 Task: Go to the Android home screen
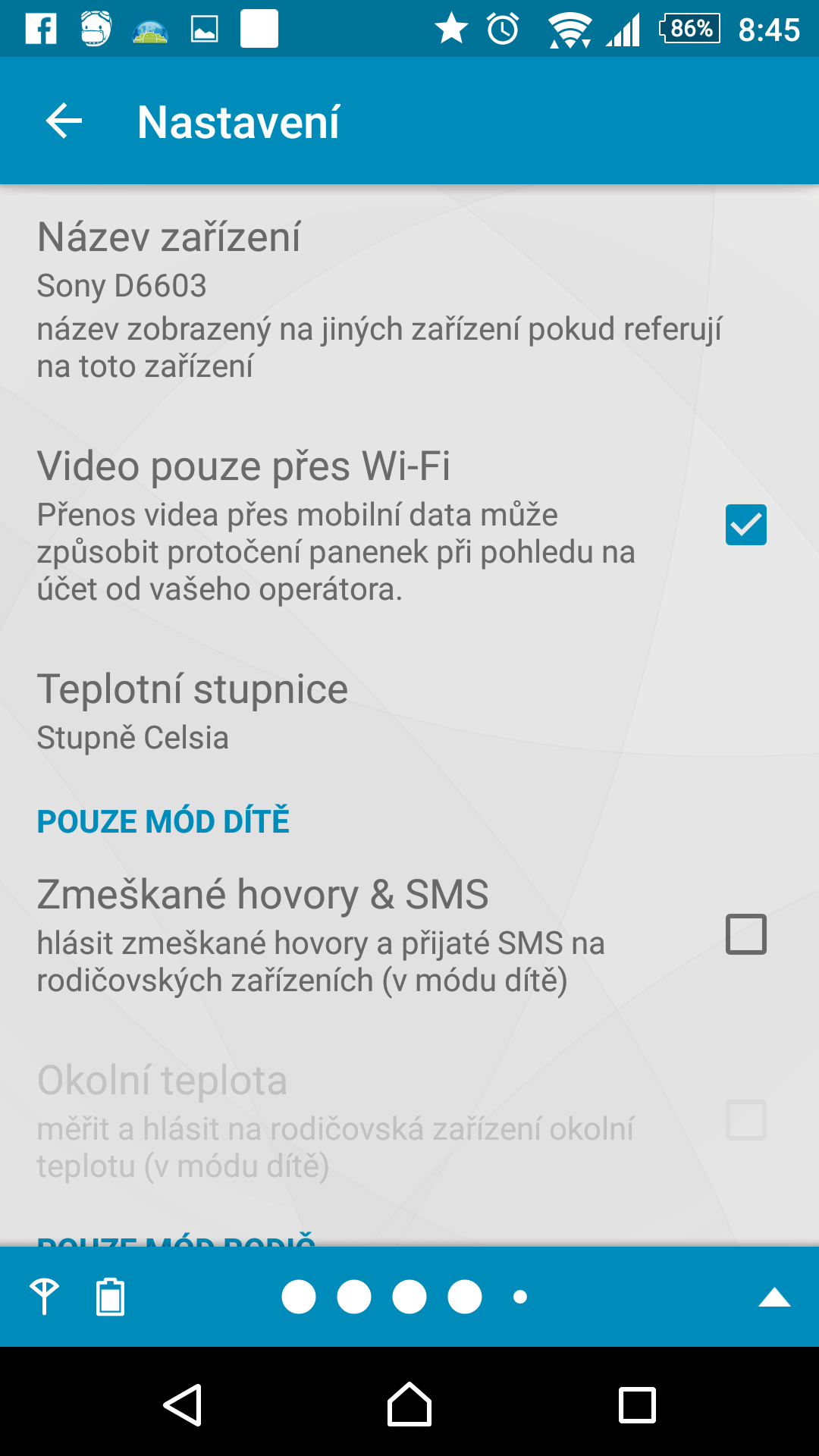click(x=409, y=1405)
